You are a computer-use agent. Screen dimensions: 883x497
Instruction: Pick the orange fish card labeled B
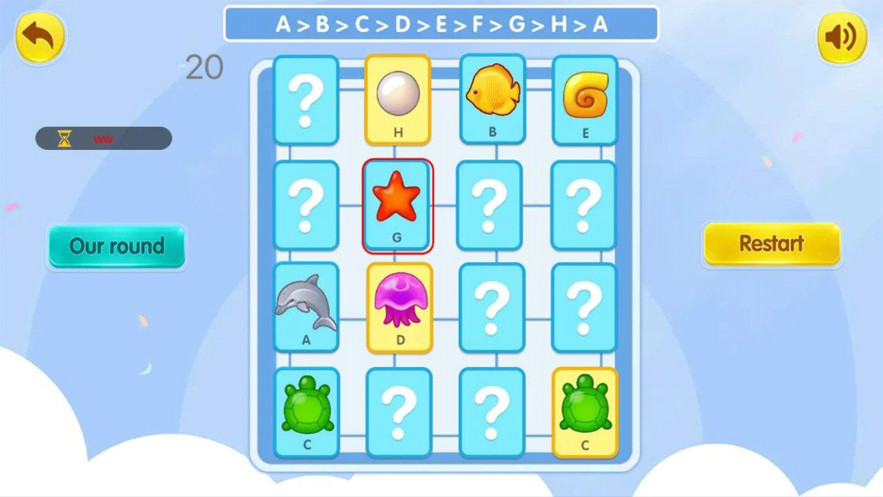point(492,99)
